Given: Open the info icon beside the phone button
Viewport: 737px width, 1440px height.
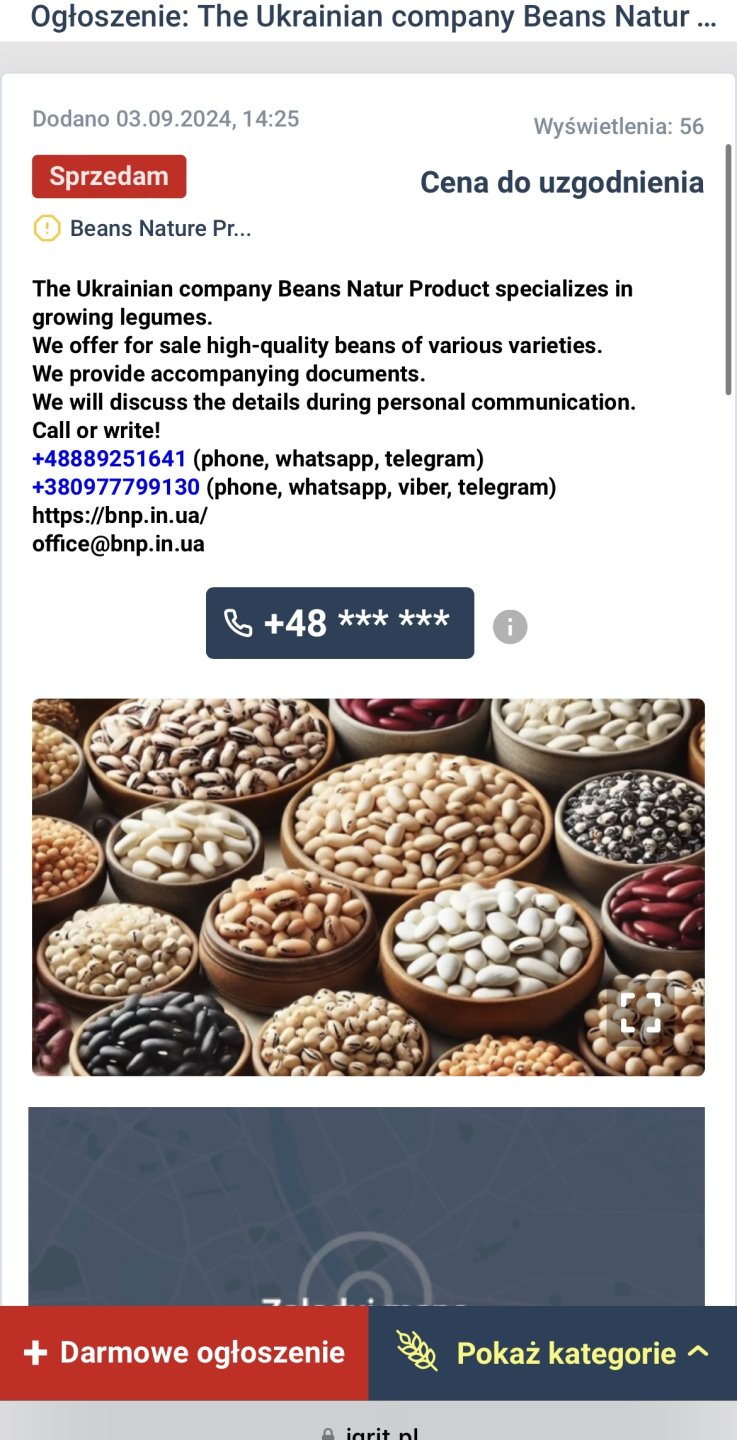Looking at the screenshot, I should point(510,627).
